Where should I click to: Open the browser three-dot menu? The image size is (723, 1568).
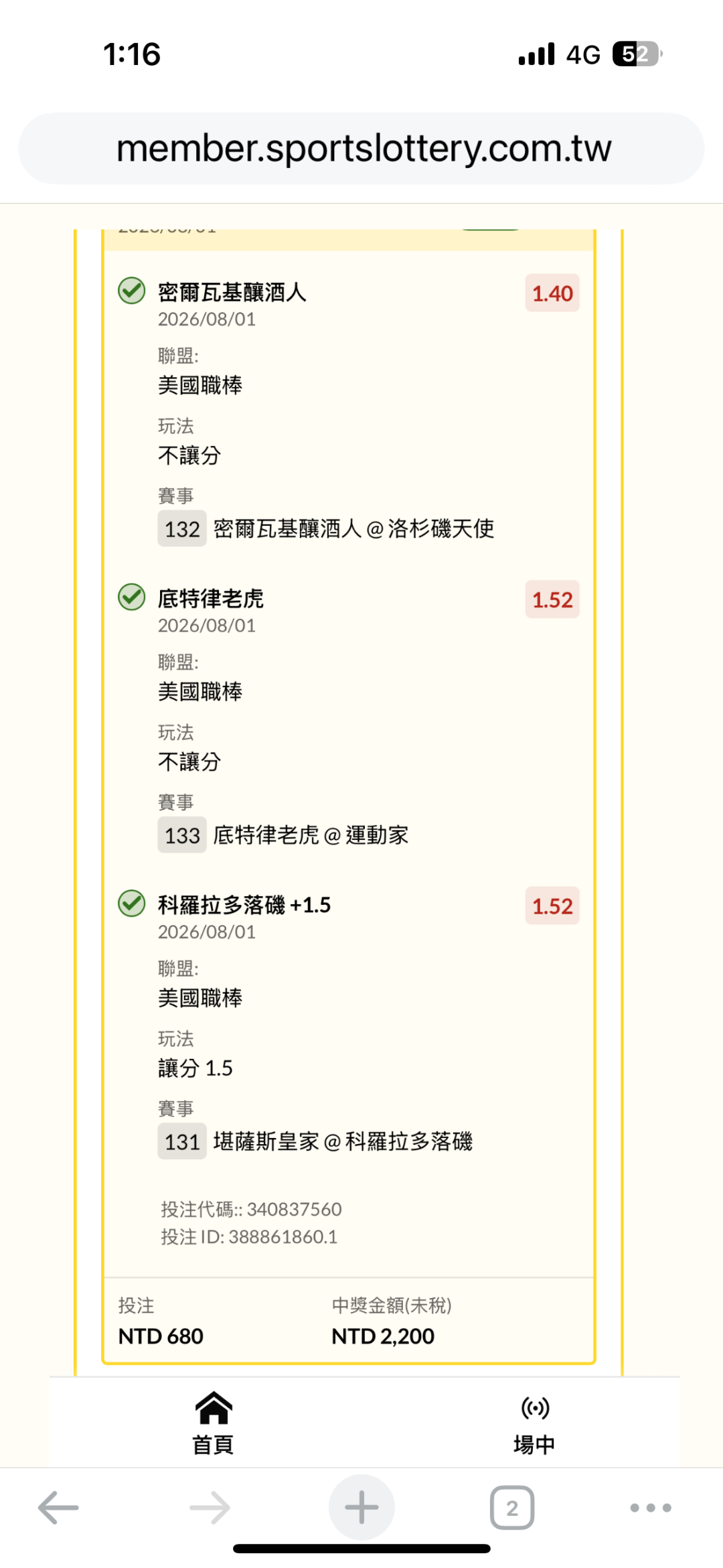coord(651,1508)
